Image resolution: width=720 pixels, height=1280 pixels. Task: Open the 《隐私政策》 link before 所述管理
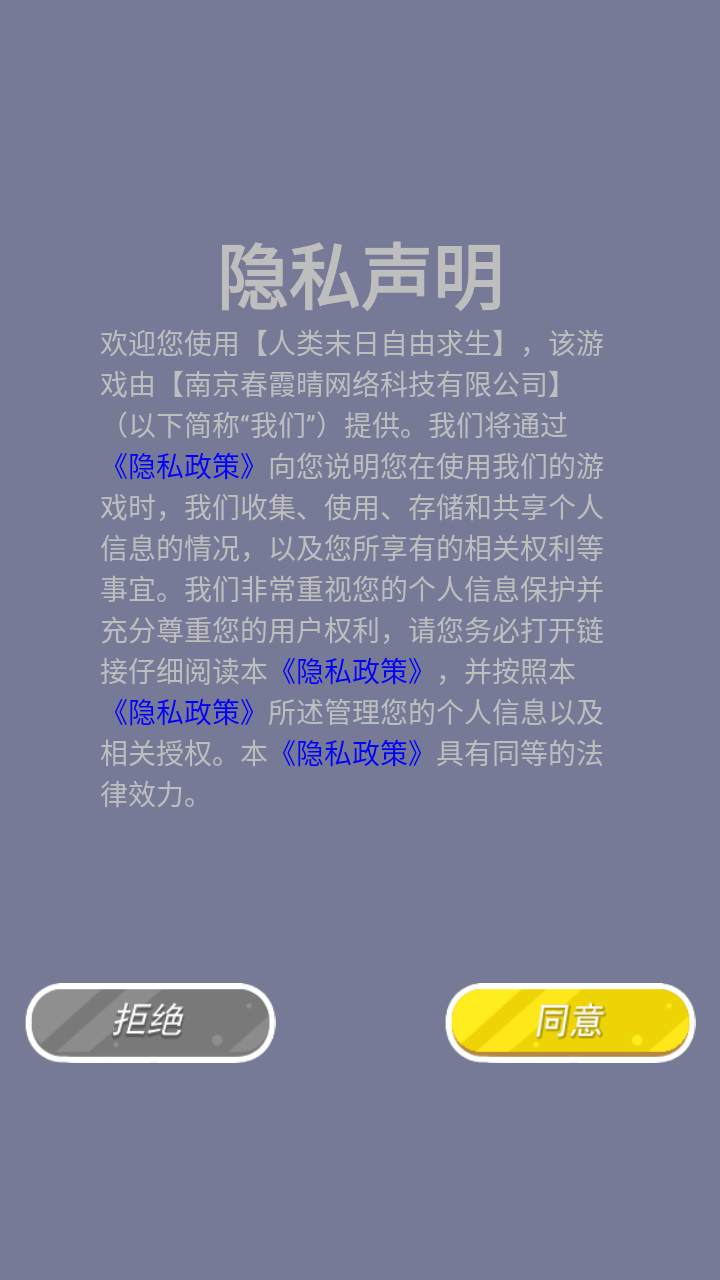click(184, 712)
